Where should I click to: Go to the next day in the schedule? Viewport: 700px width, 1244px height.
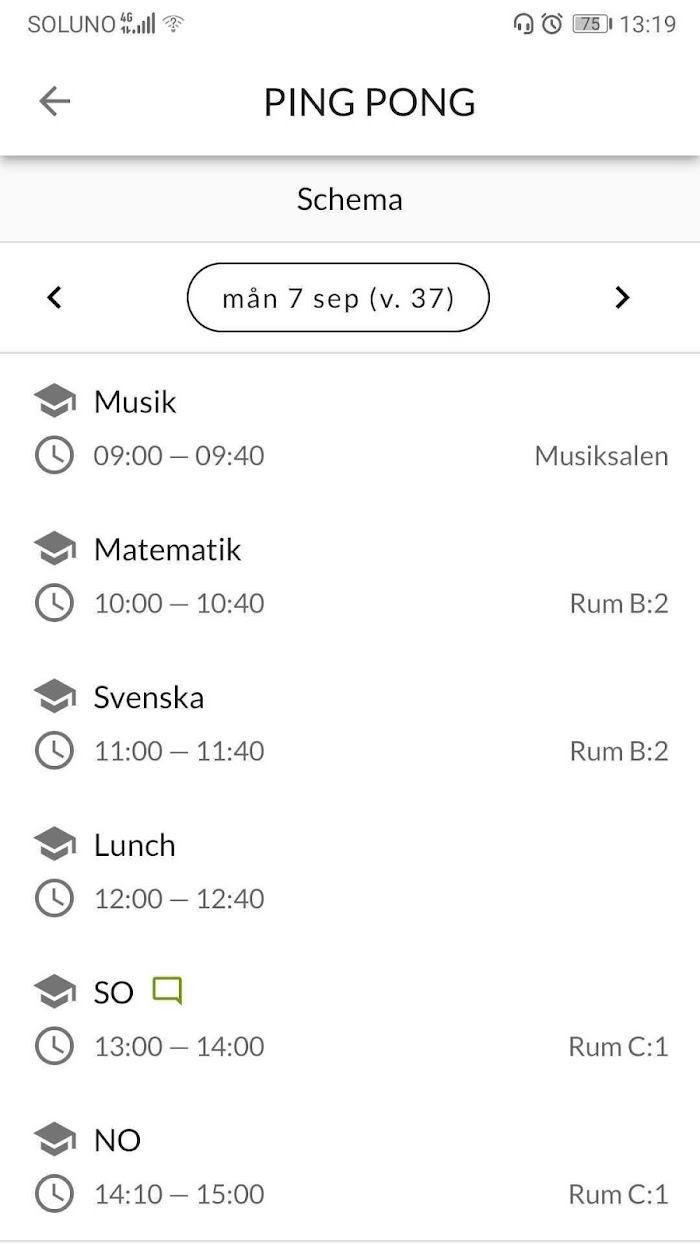622,297
